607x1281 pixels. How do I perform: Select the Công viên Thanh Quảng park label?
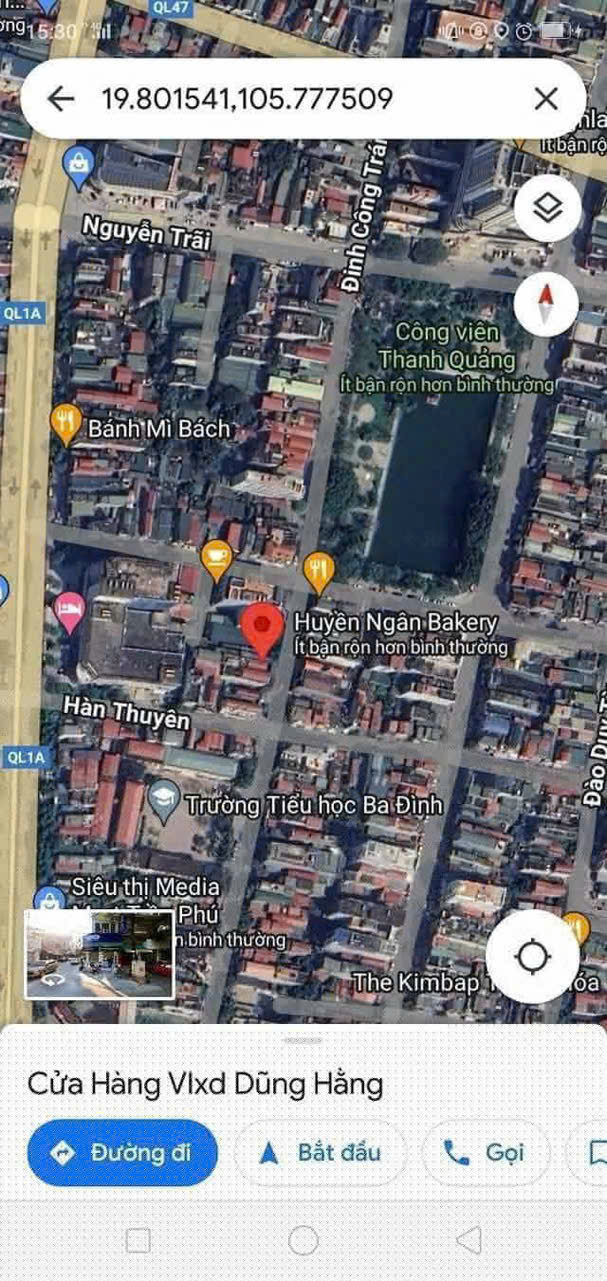point(447,345)
